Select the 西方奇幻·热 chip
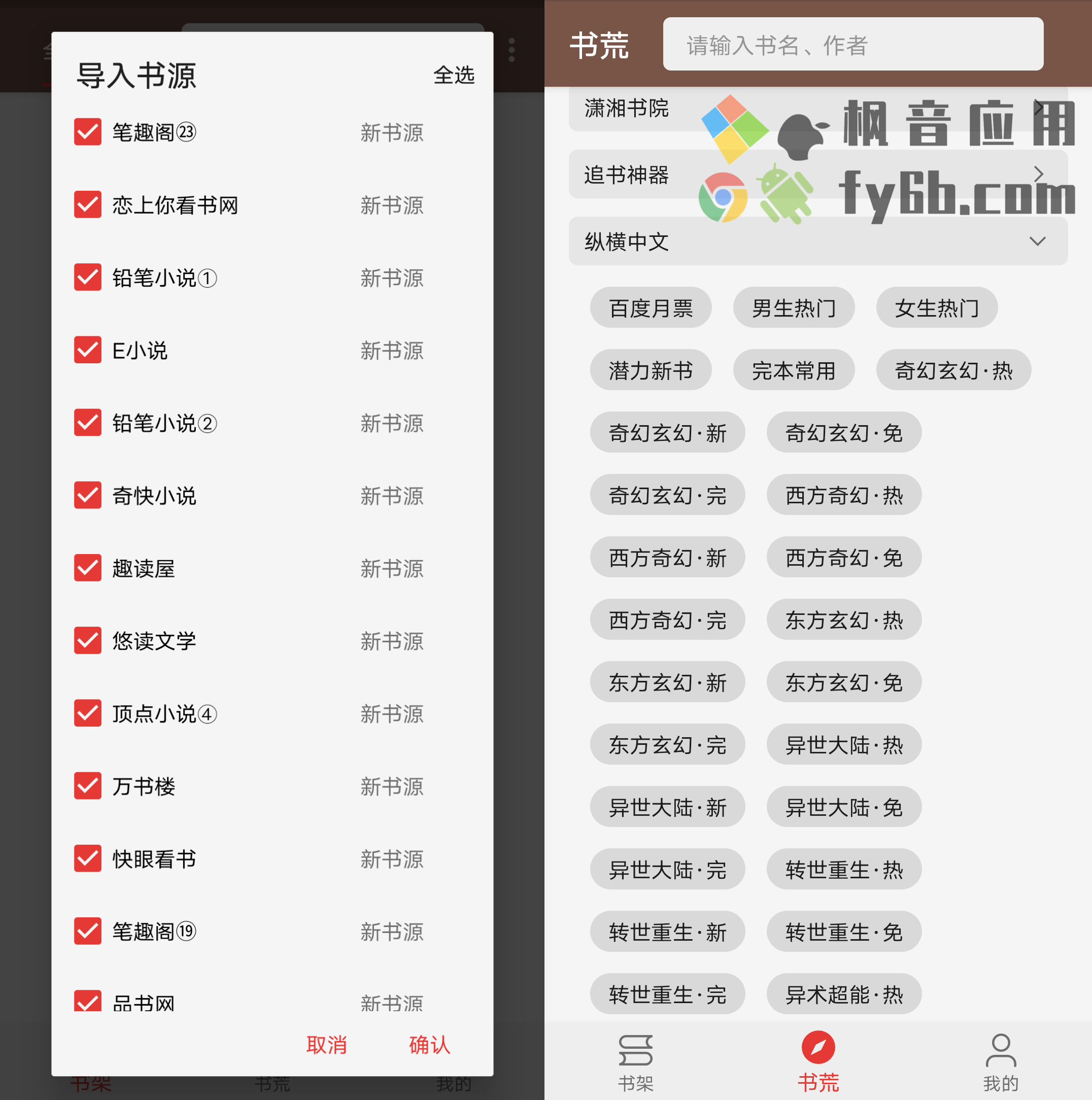Viewport: 1092px width, 1100px height. click(x=843, y=495)
